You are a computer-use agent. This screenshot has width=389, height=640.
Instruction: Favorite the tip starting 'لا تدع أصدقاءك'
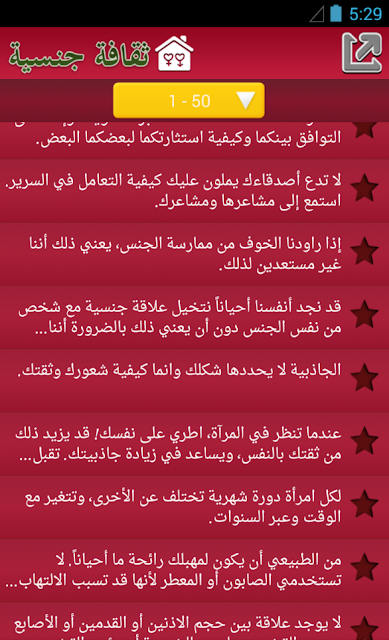pos(364,188)
